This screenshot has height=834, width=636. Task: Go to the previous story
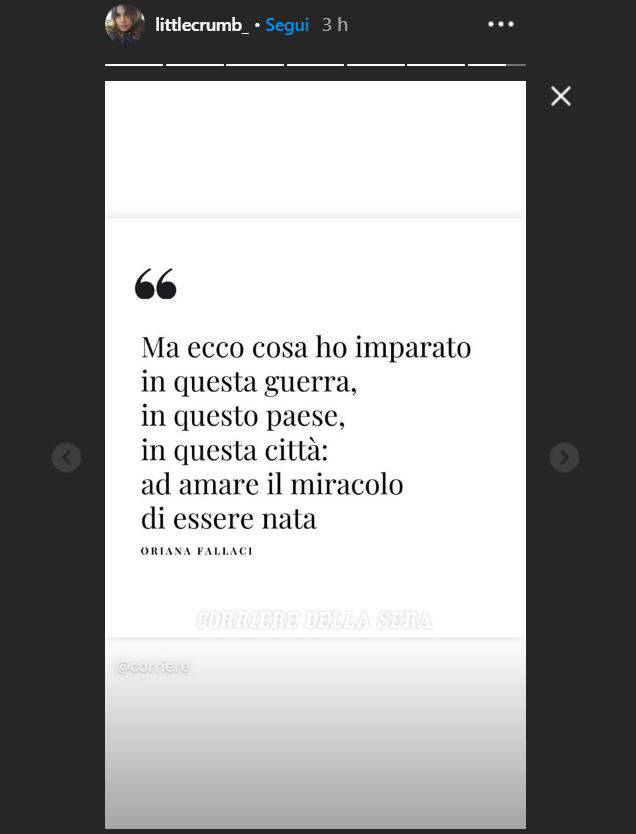coord(66,457)
